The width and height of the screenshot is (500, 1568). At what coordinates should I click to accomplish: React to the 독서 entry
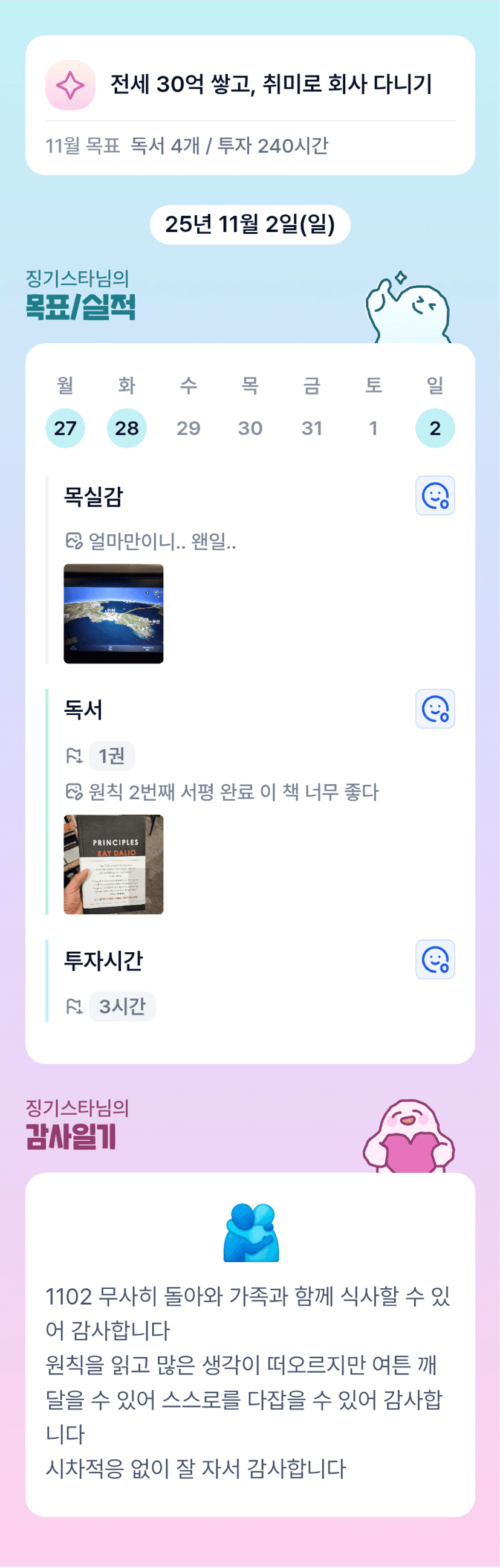(x=435, y=709)
